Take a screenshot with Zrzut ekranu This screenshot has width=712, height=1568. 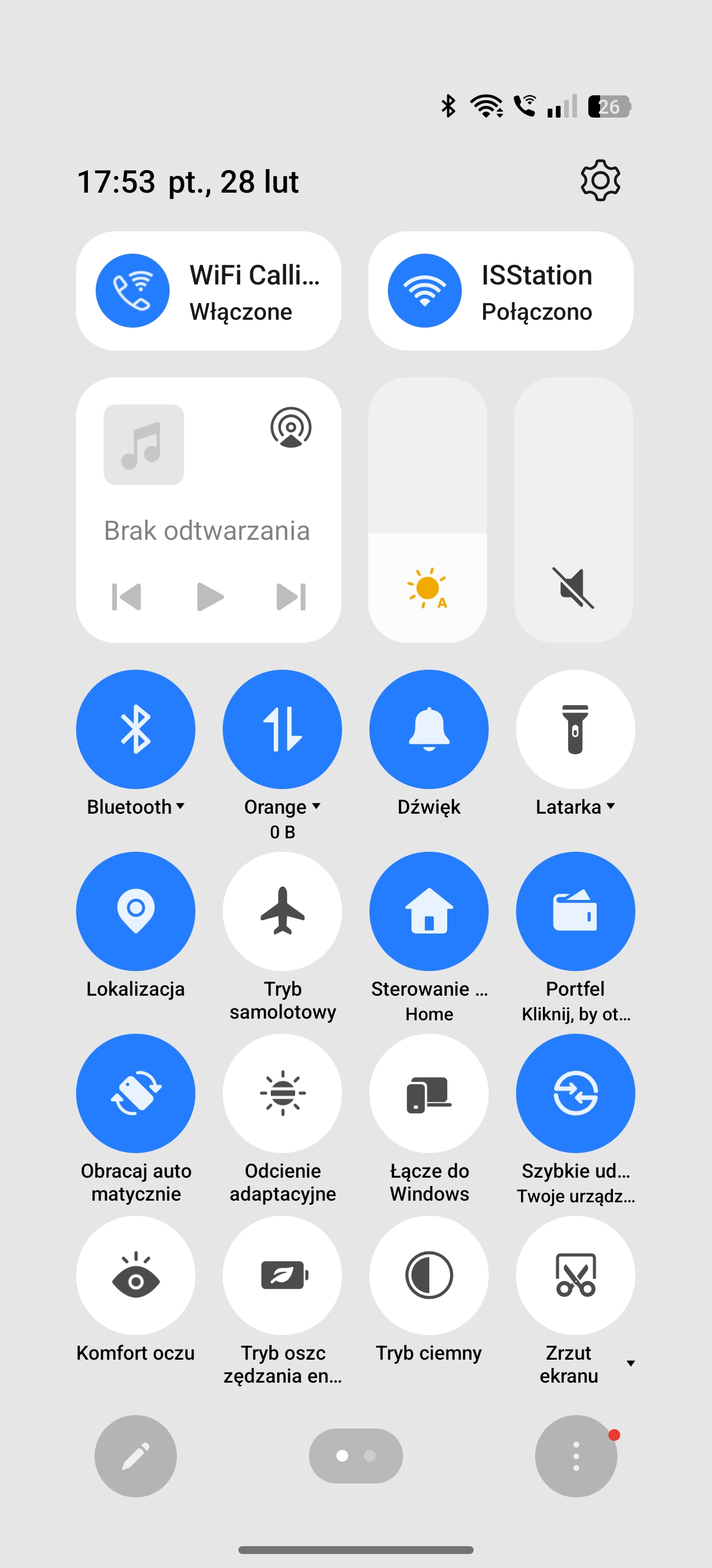[575, 1275]
